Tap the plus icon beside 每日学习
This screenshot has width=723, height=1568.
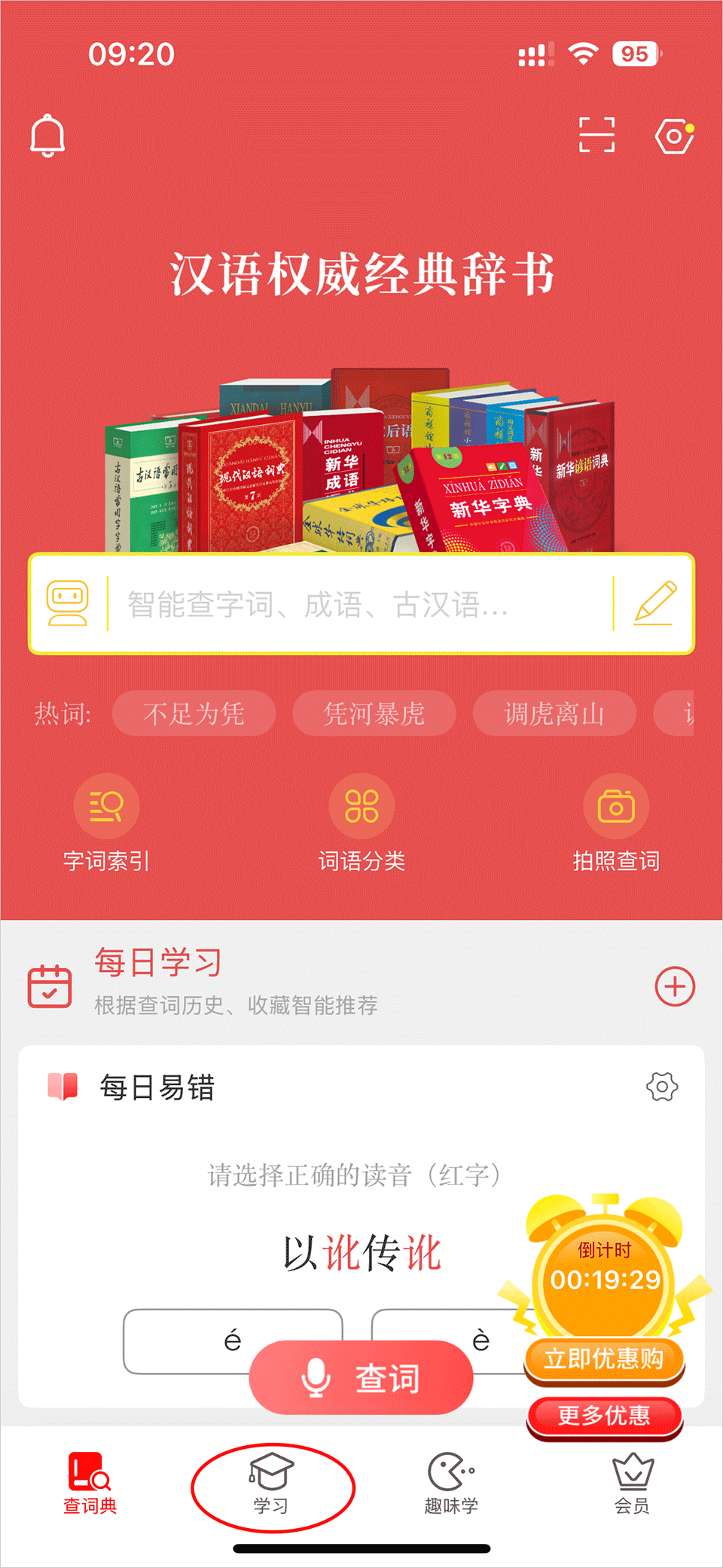(x=675, y=986)
